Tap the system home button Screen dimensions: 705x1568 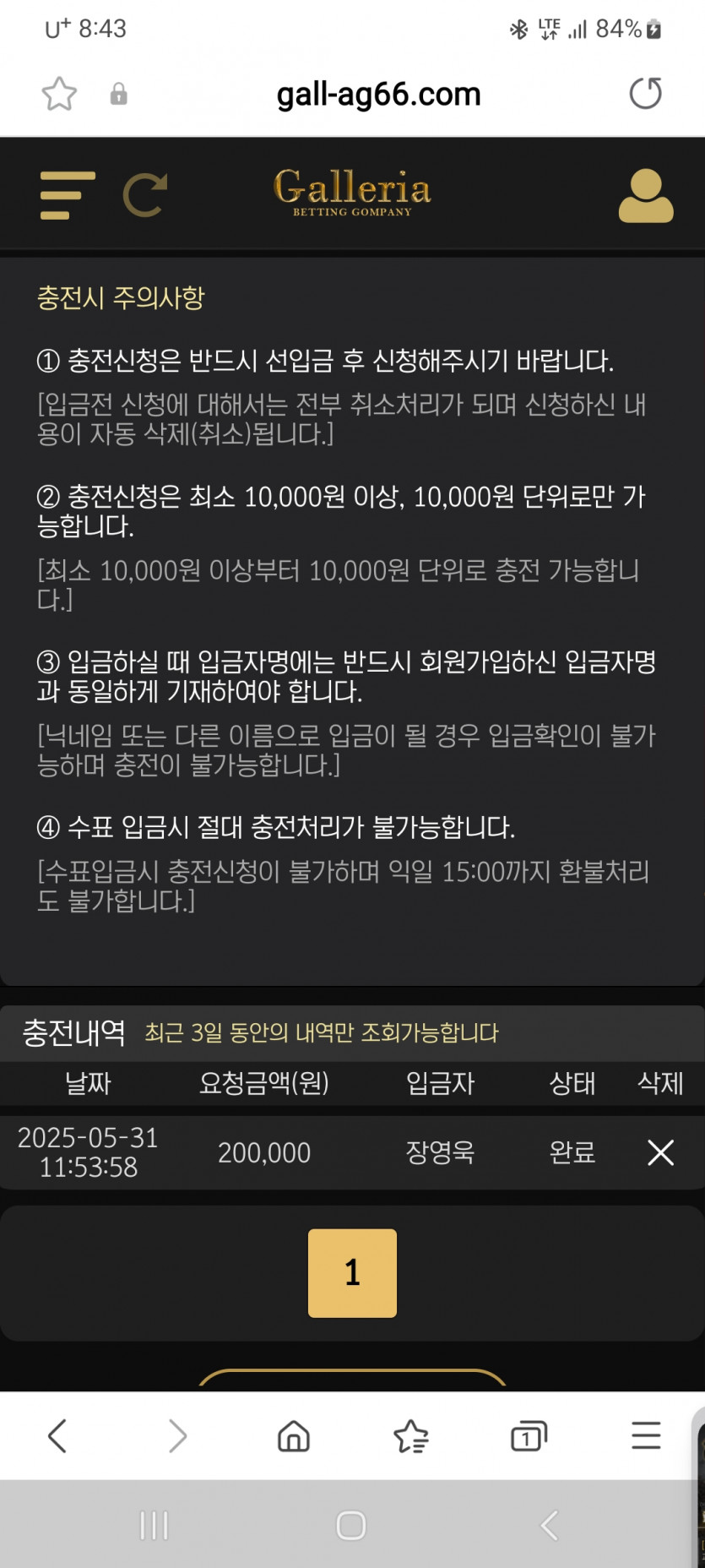pos(351,1526)
